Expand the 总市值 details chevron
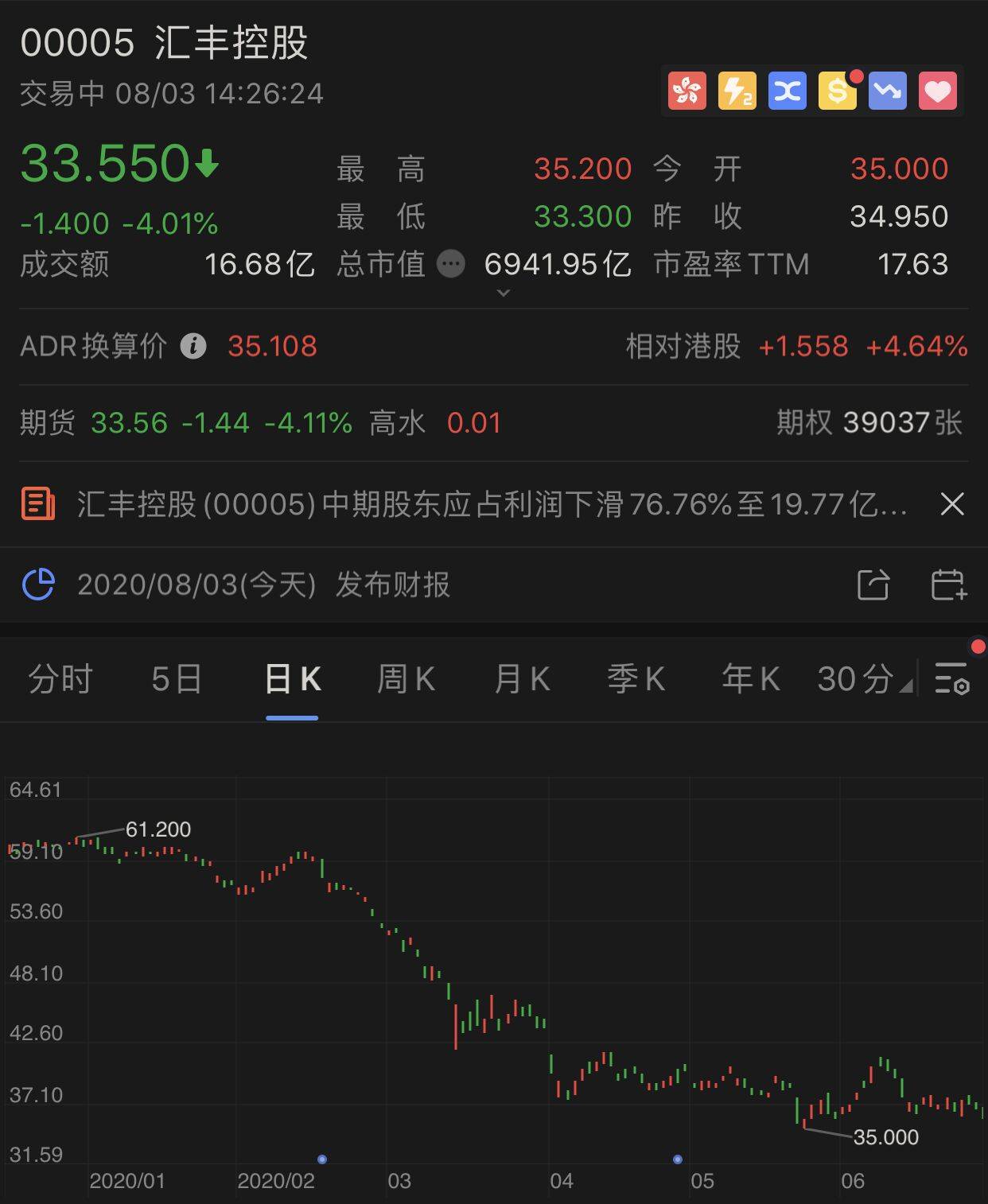Viewport: 988px width, 1204px height. tap(503, 293)
